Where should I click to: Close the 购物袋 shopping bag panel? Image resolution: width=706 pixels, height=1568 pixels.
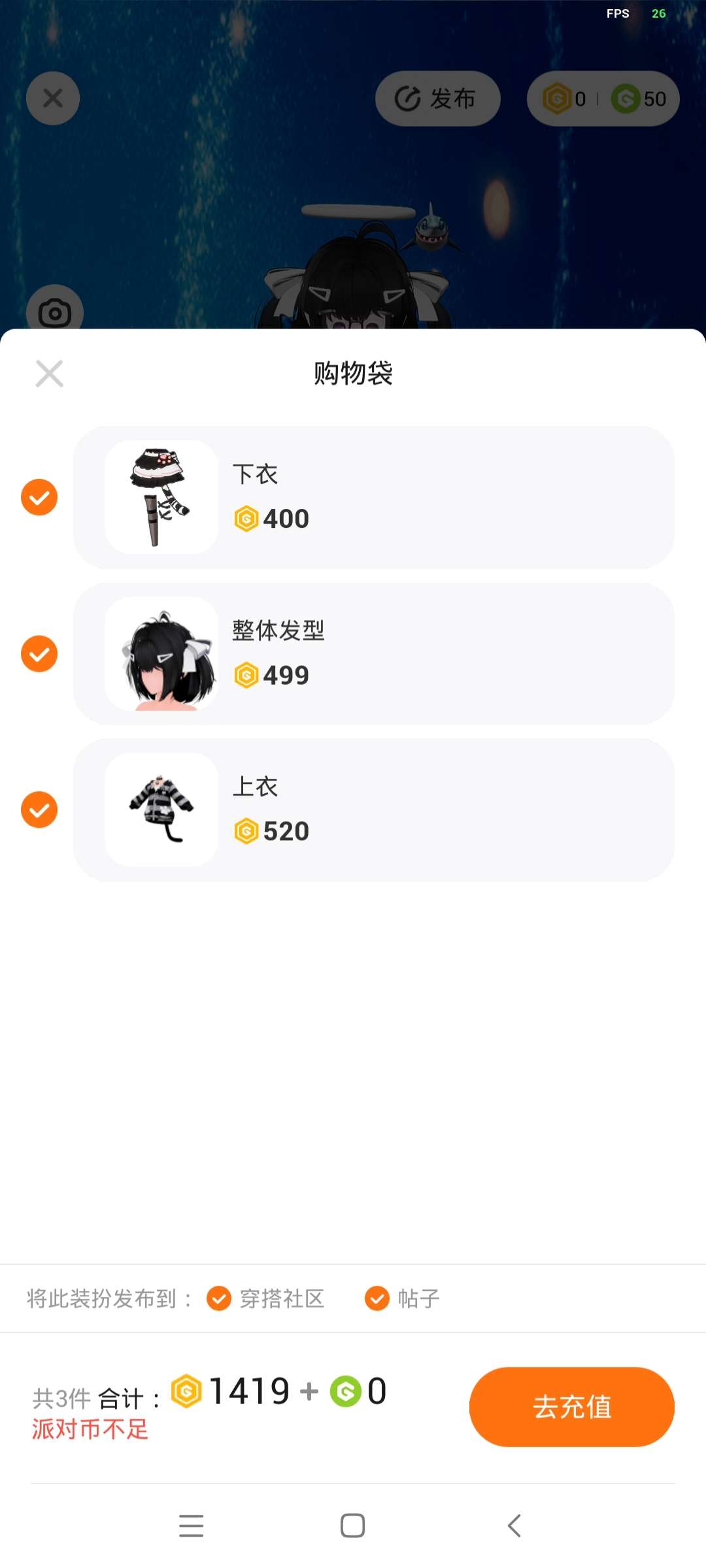50,374
